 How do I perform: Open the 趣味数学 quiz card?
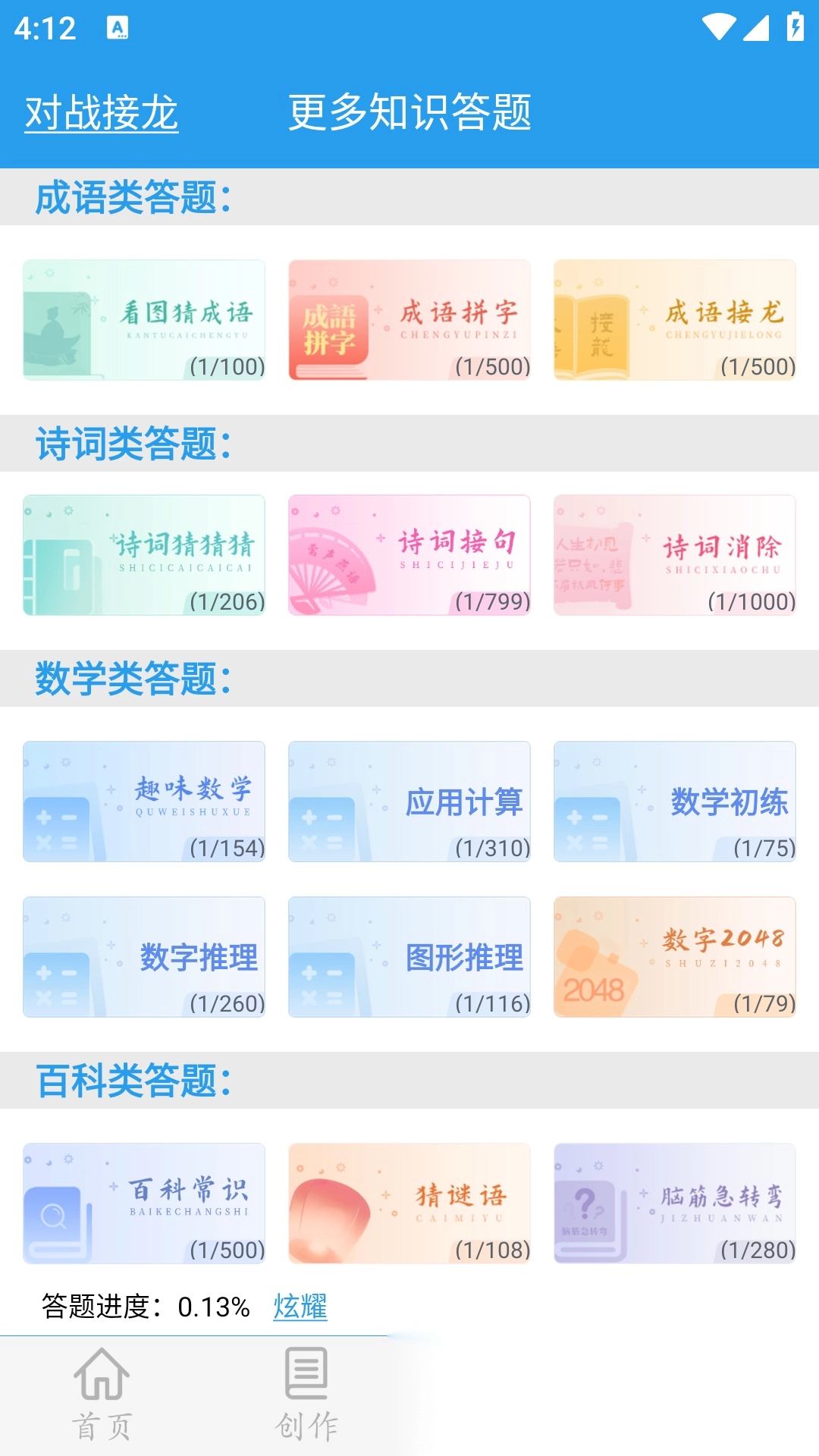click(144, 802)
